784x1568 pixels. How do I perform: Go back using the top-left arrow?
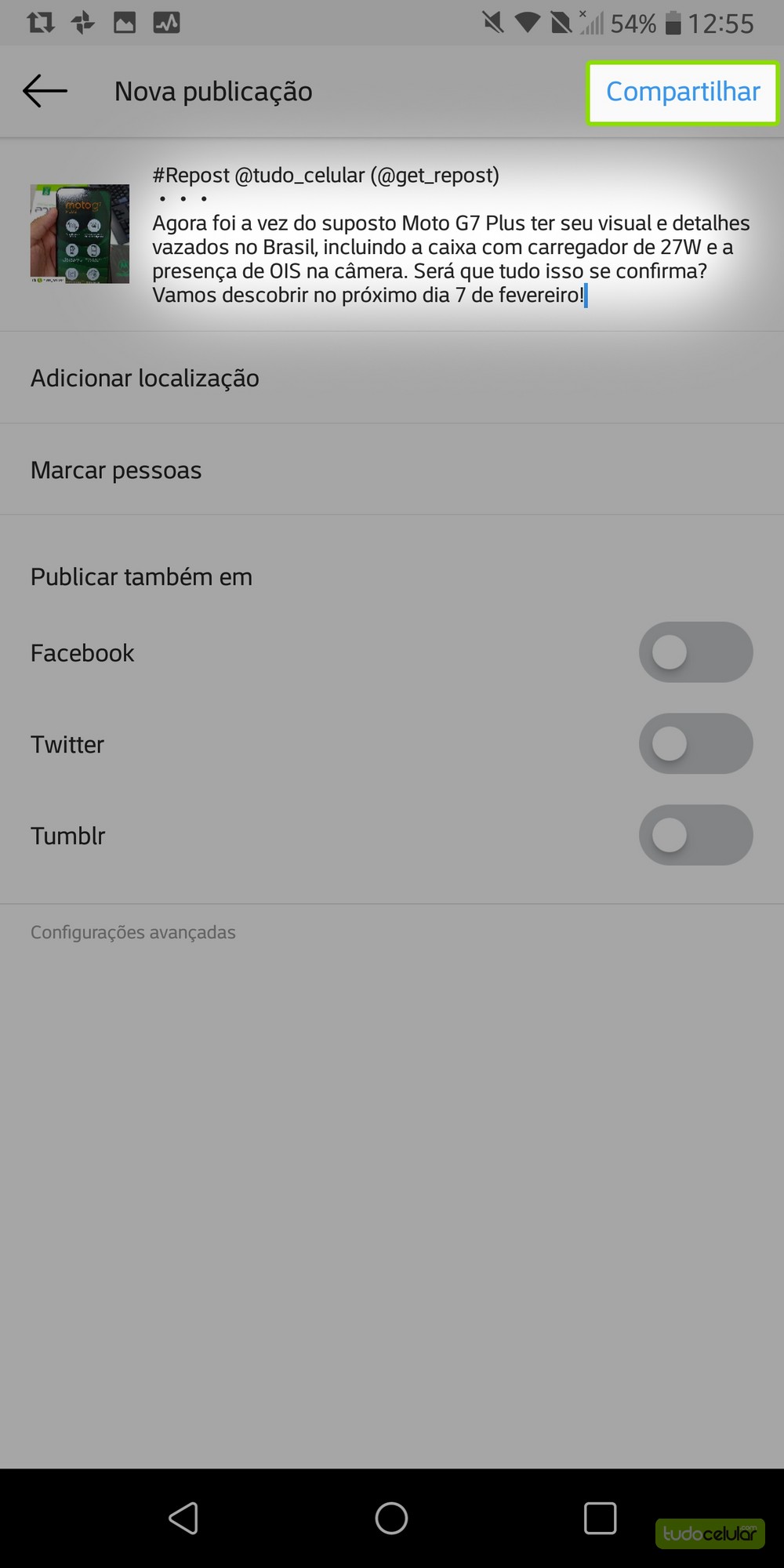[45, 92]
